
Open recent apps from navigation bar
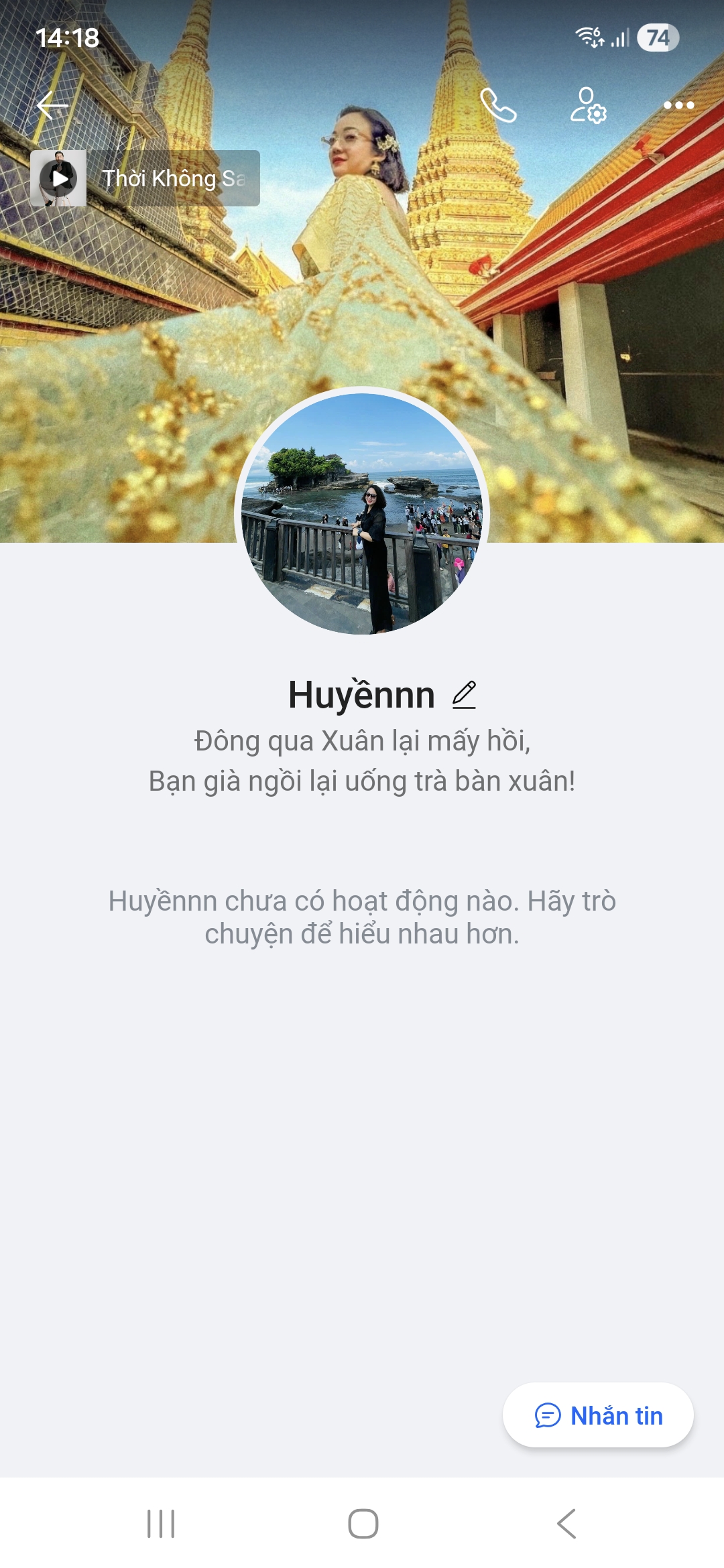[x=161, y=1524]
